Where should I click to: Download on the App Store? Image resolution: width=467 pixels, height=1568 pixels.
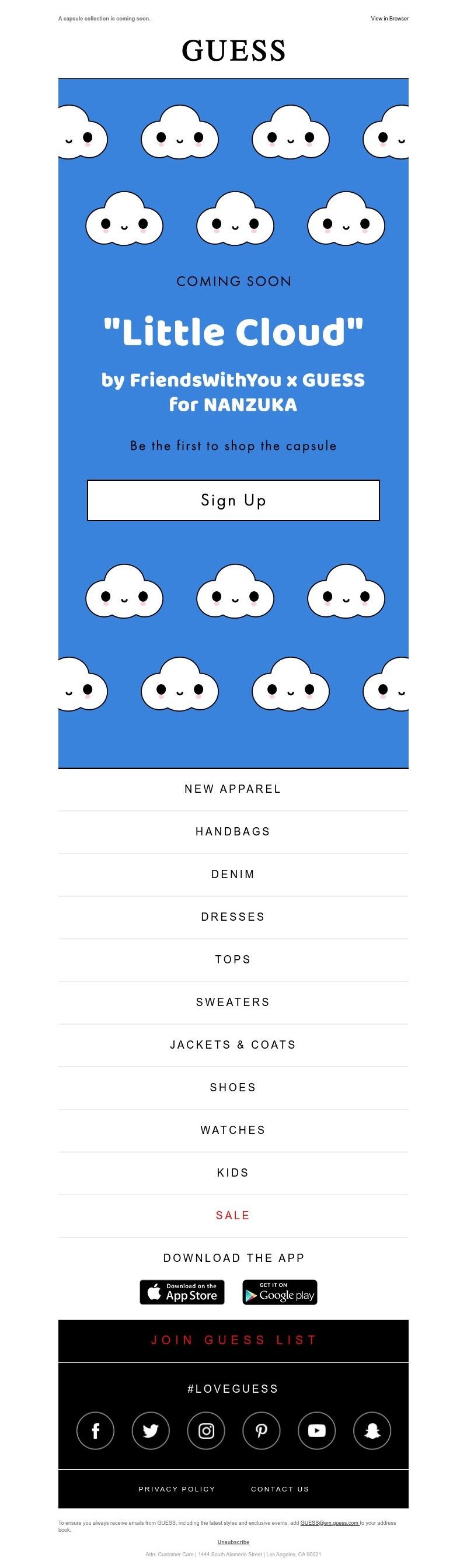pyautogui.click(x=182, y=1292)
